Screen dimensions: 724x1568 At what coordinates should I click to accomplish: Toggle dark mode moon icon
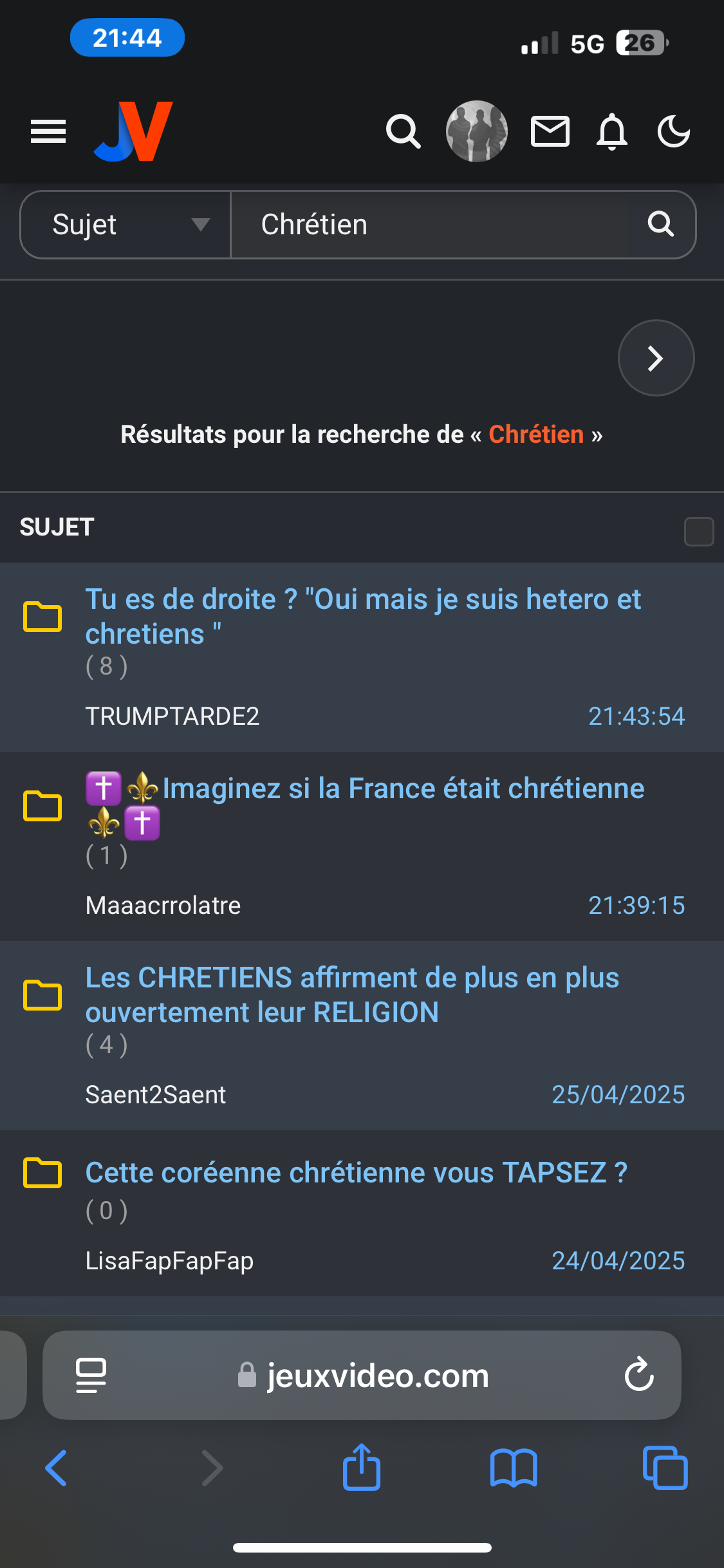(674, 131)
